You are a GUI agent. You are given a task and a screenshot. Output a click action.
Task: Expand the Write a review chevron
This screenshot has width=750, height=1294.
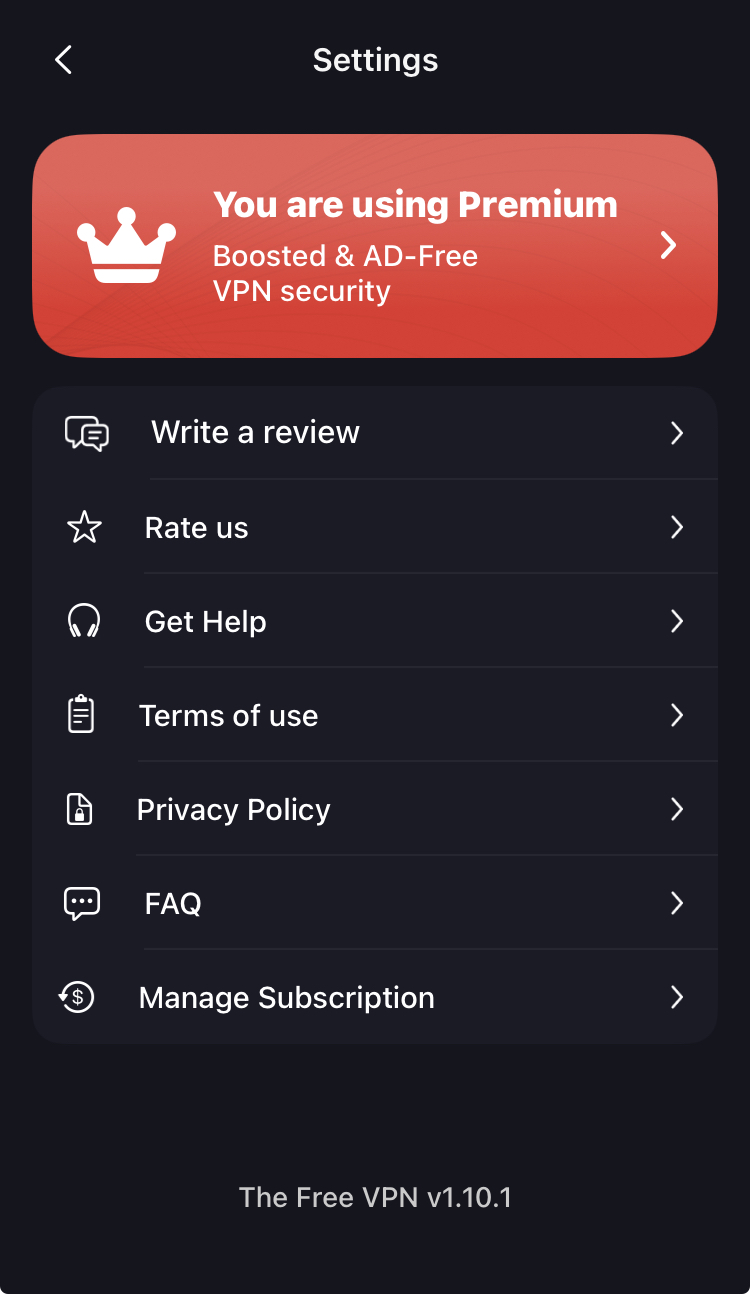tap(677, 433)
